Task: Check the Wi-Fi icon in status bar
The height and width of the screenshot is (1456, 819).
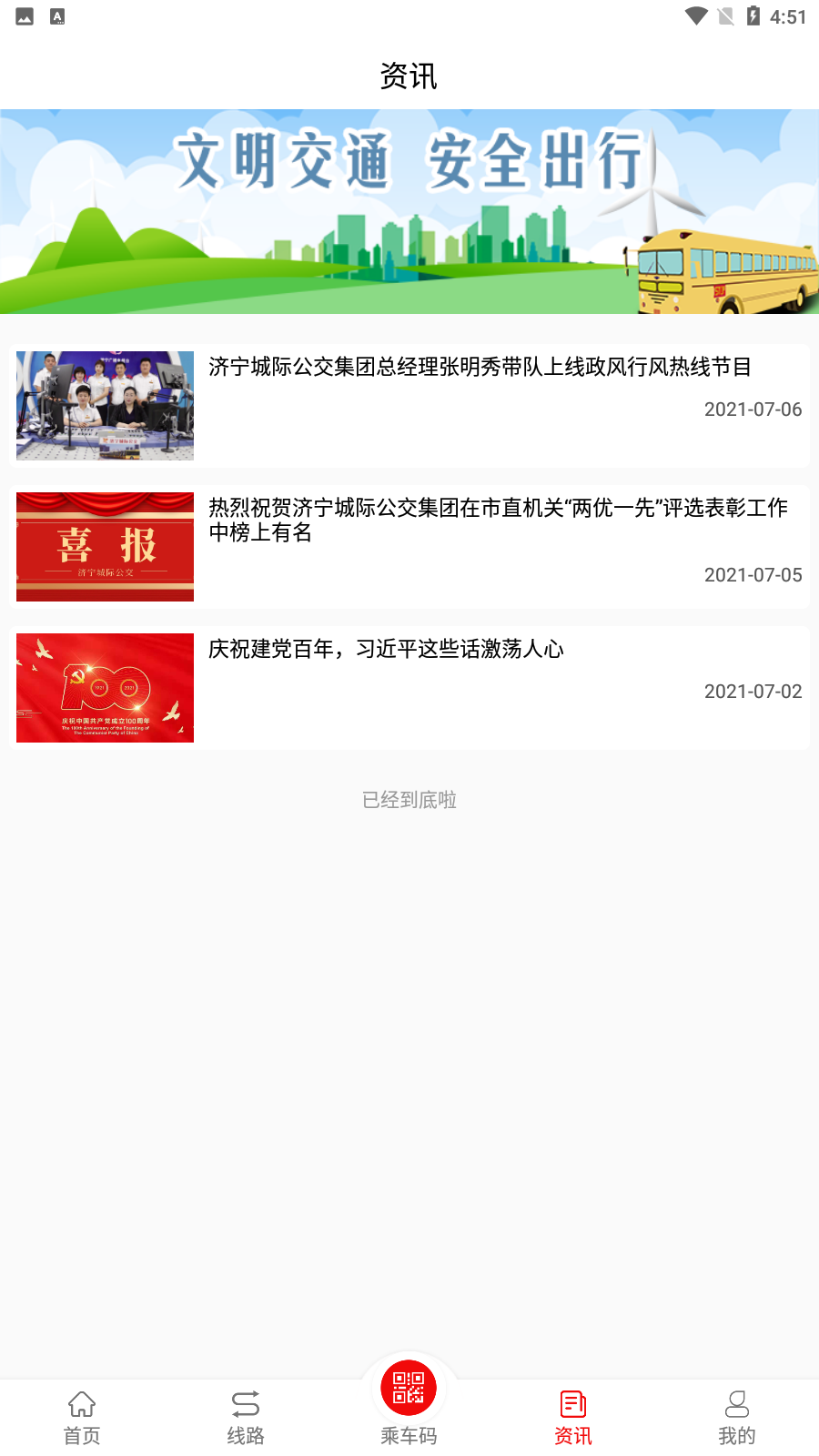Action: (694, 15)
